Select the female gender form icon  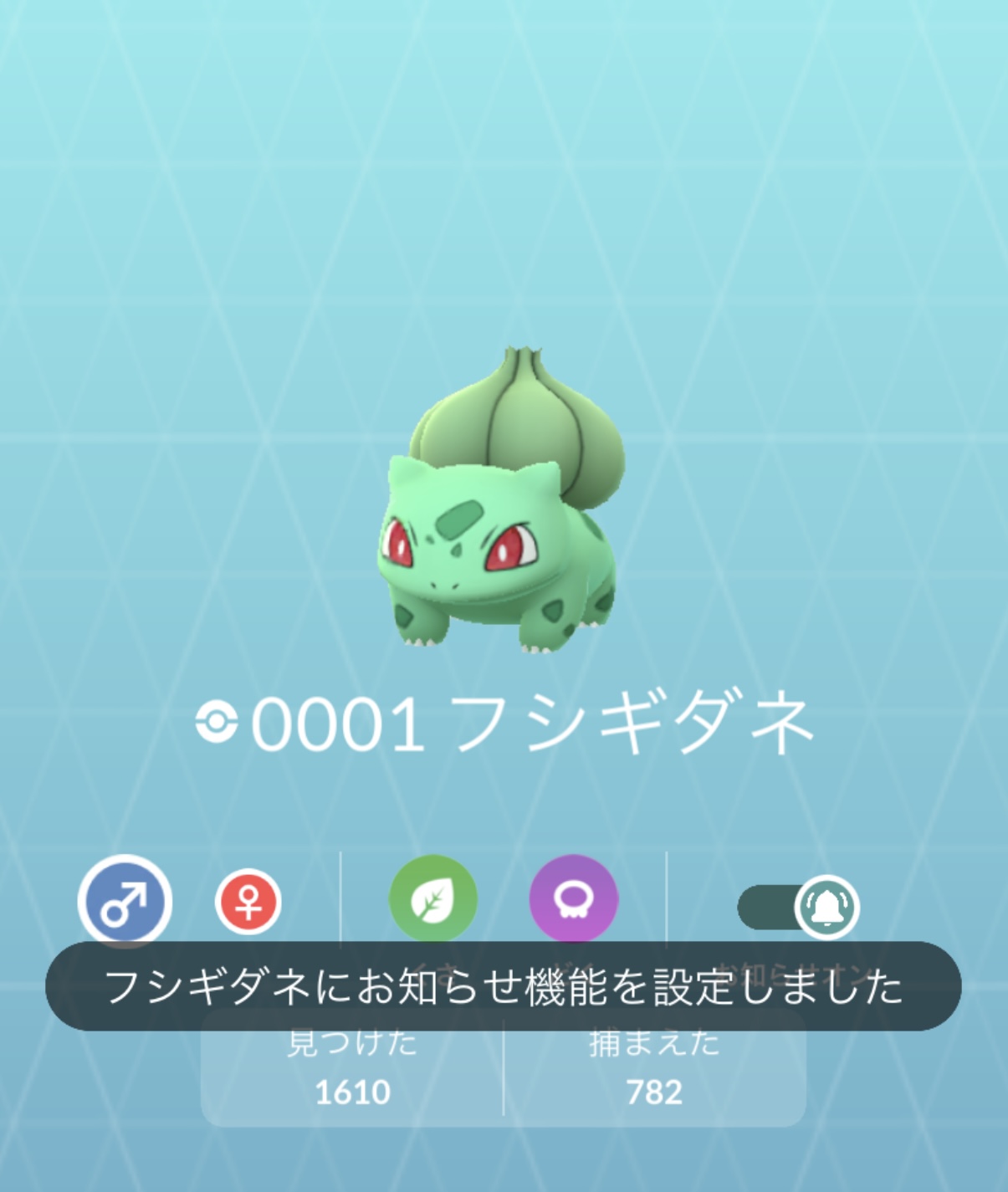[x=248, y=902]
